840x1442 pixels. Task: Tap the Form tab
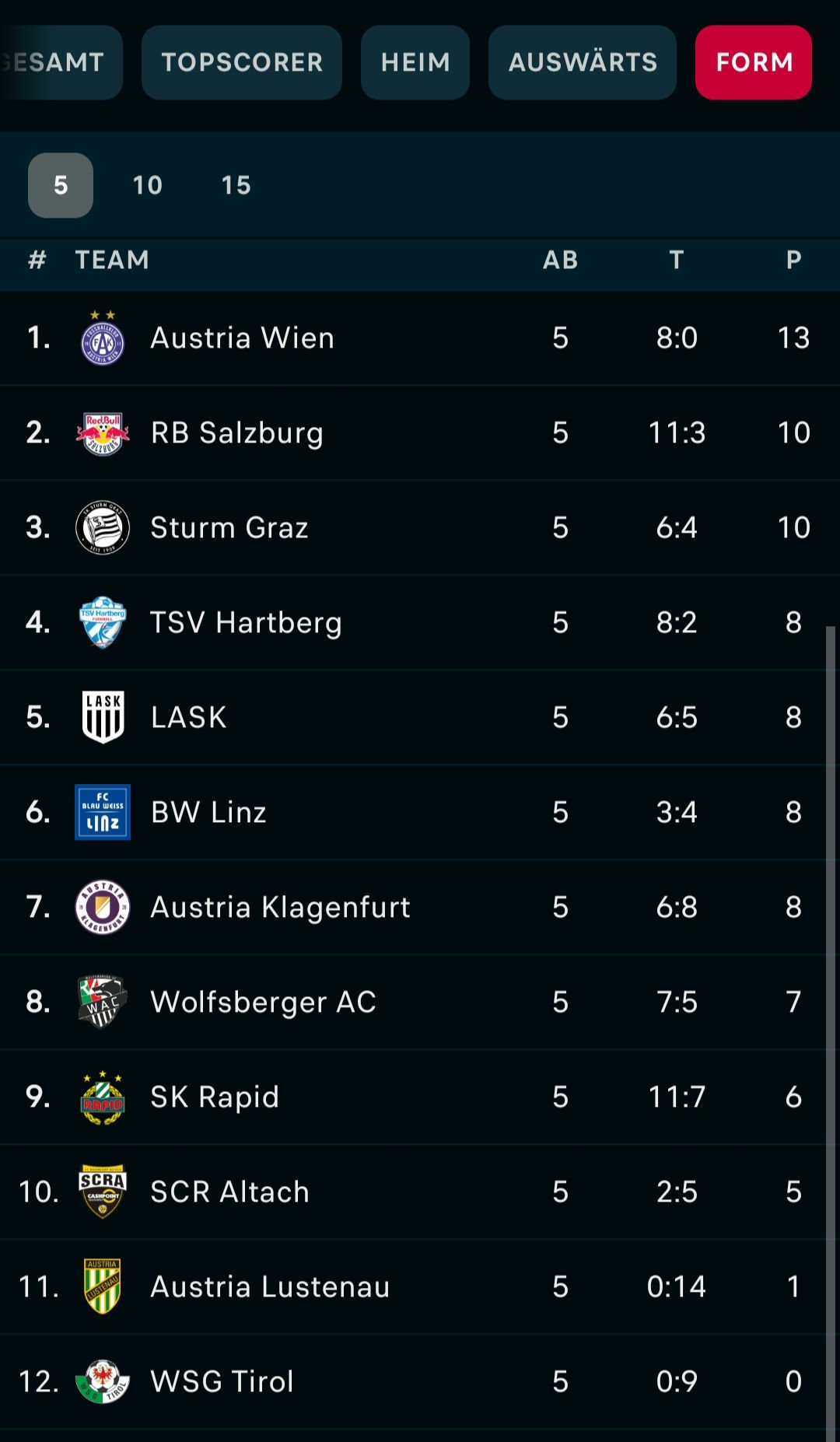[754, 62]
